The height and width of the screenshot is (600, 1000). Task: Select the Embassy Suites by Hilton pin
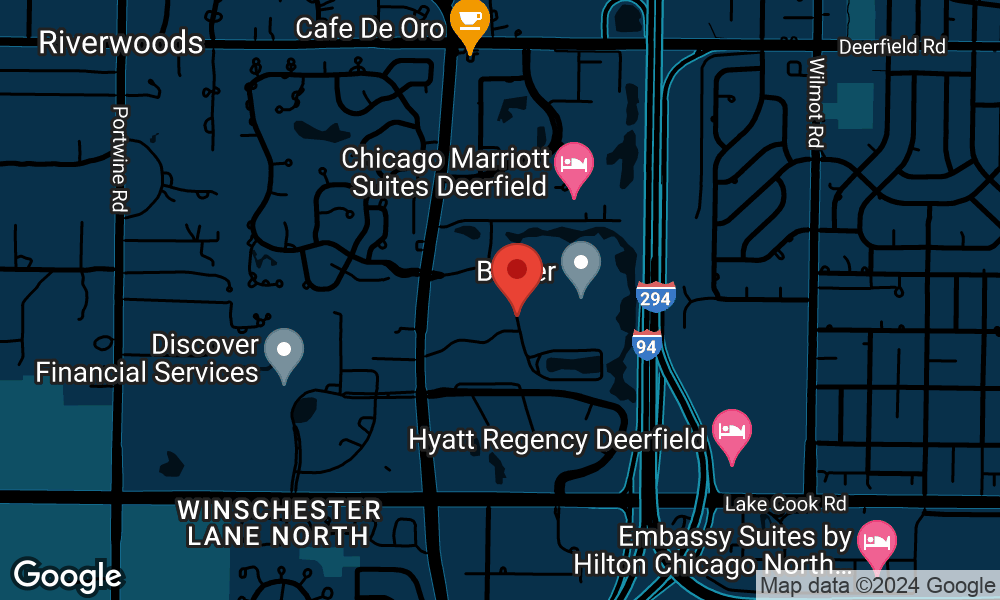coord(876,543)
